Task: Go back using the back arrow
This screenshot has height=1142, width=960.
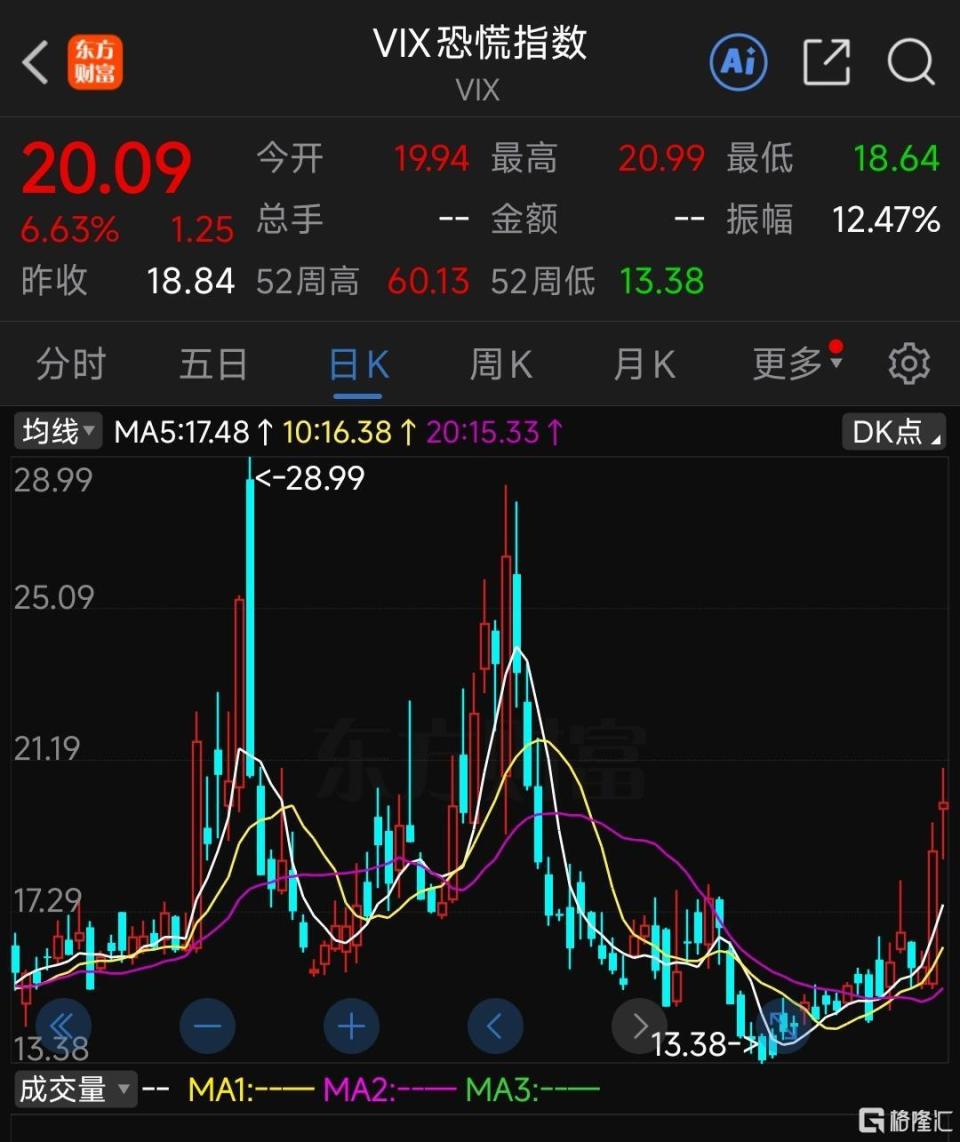Action: click(x=36, y=61)
